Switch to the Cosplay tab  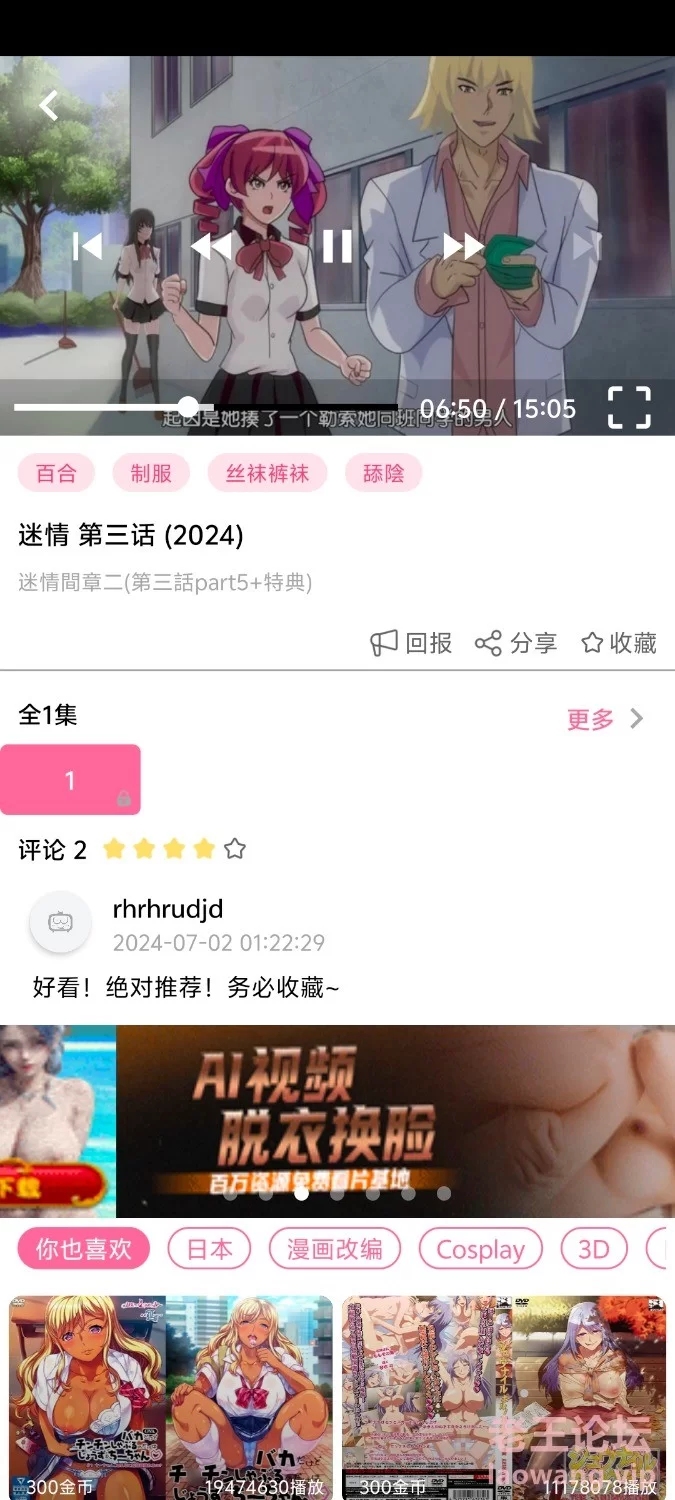coord(480,1249)
